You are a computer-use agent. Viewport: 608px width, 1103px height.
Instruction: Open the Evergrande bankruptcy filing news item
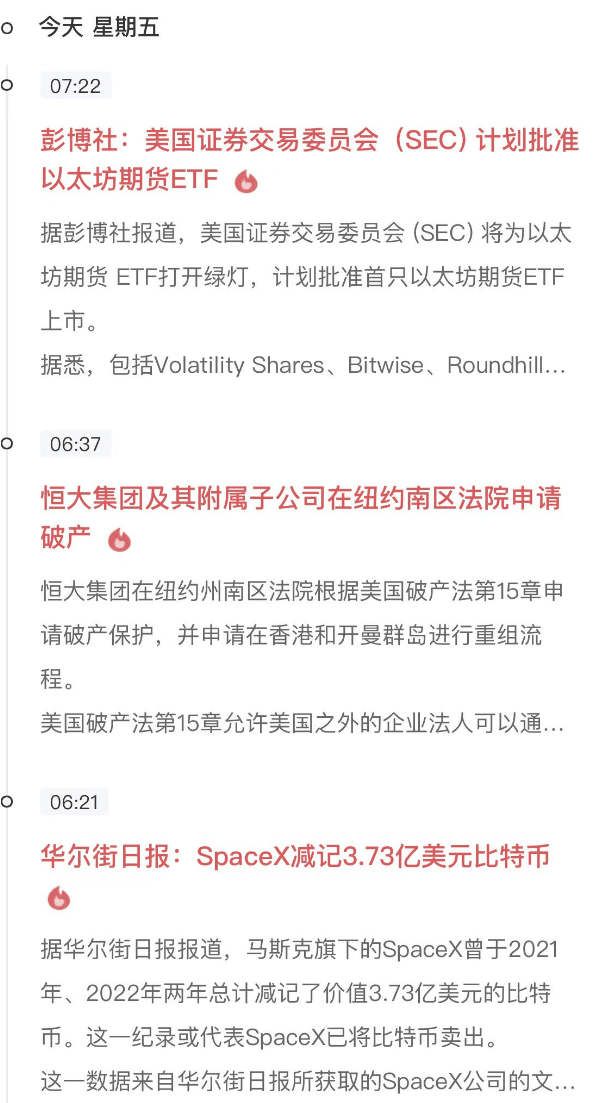coord(301,518)
